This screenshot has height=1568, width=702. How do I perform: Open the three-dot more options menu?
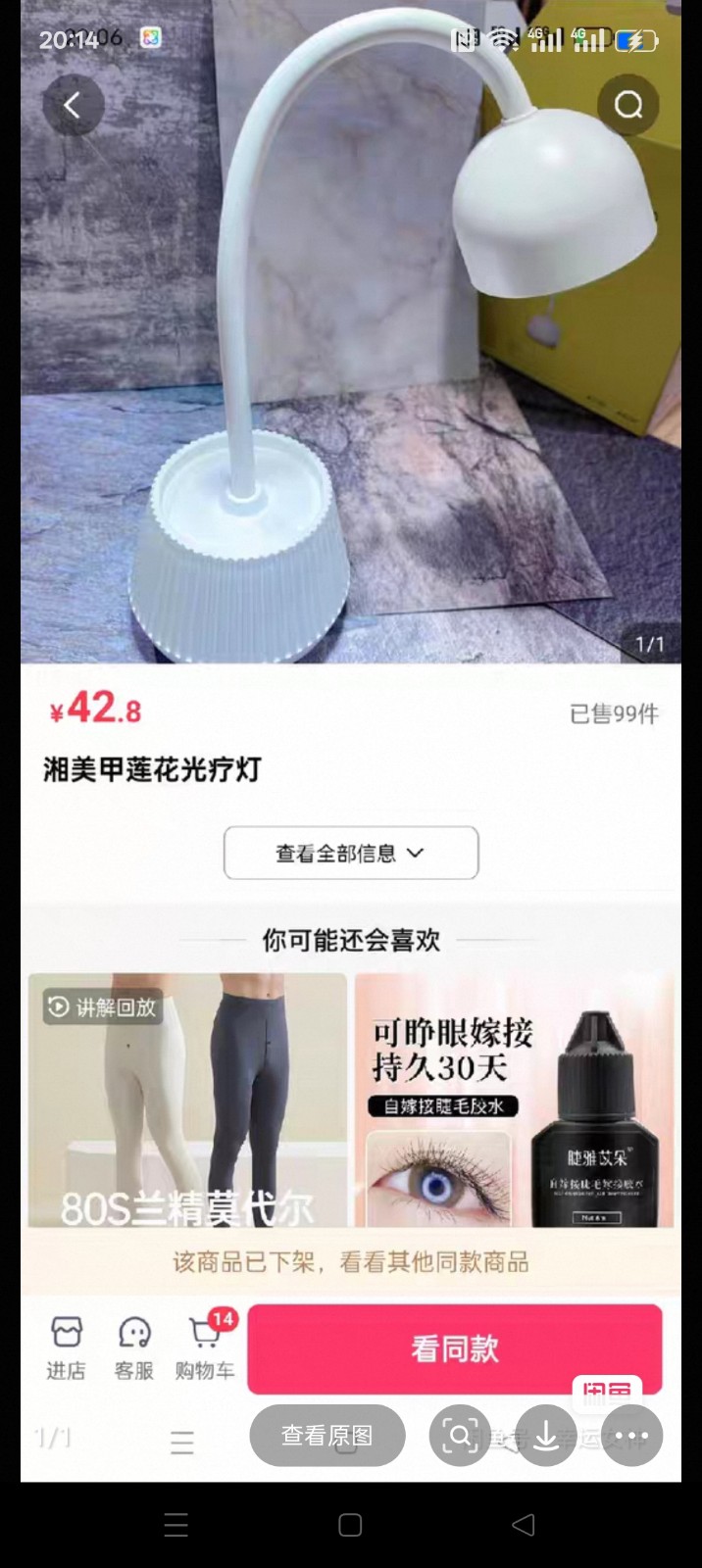pos(631,1437)
